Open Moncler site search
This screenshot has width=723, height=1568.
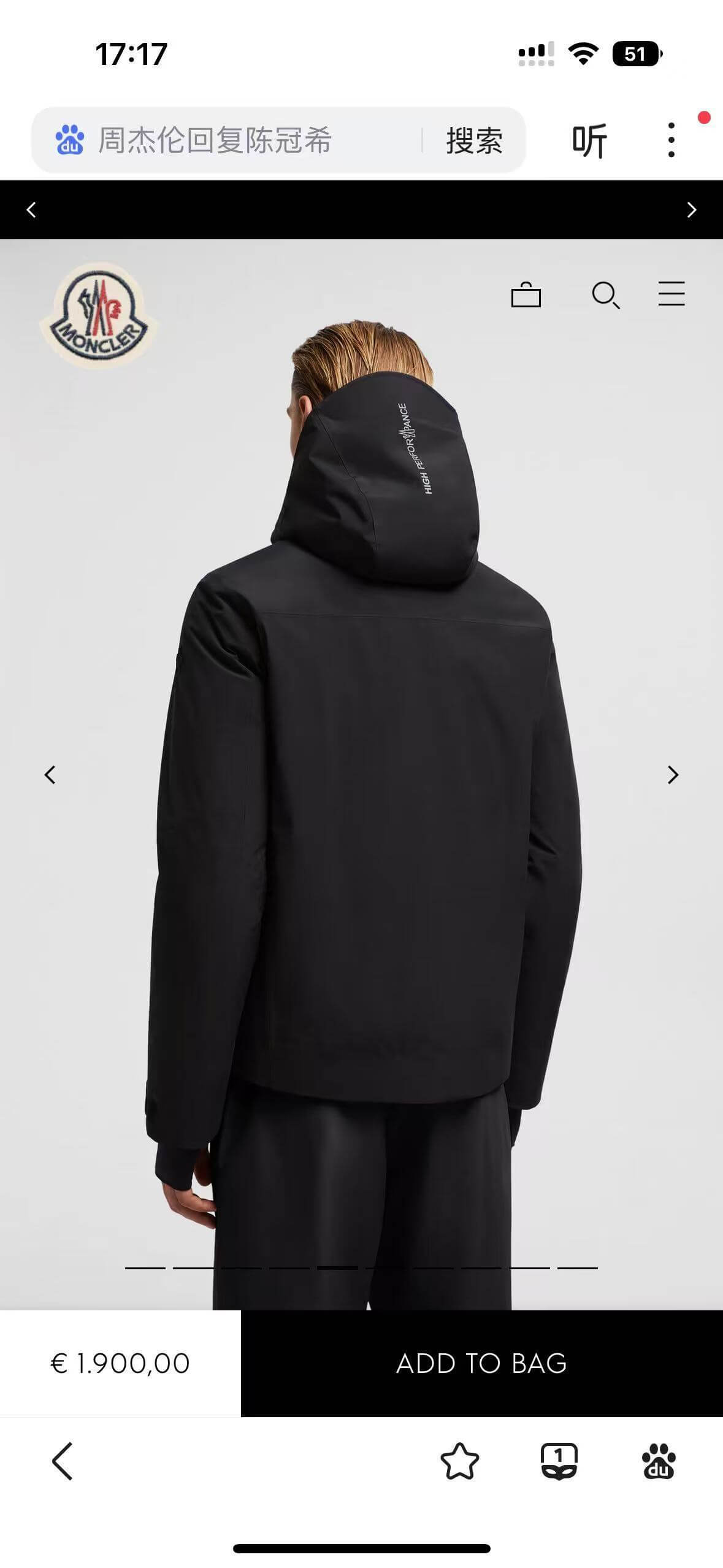[608, 295]
